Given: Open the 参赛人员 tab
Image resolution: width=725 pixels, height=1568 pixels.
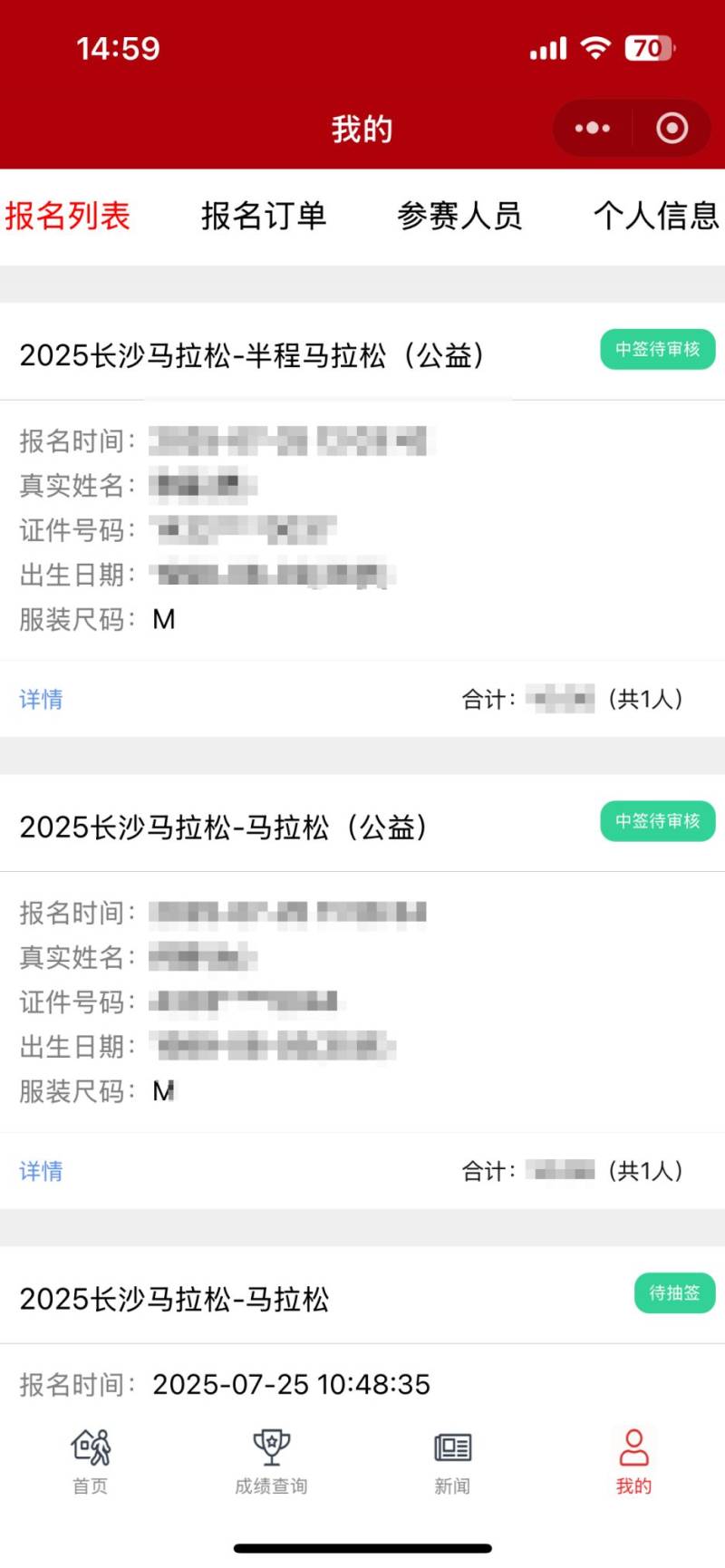Looking at the screenshot, I should [x=459, y=216].
